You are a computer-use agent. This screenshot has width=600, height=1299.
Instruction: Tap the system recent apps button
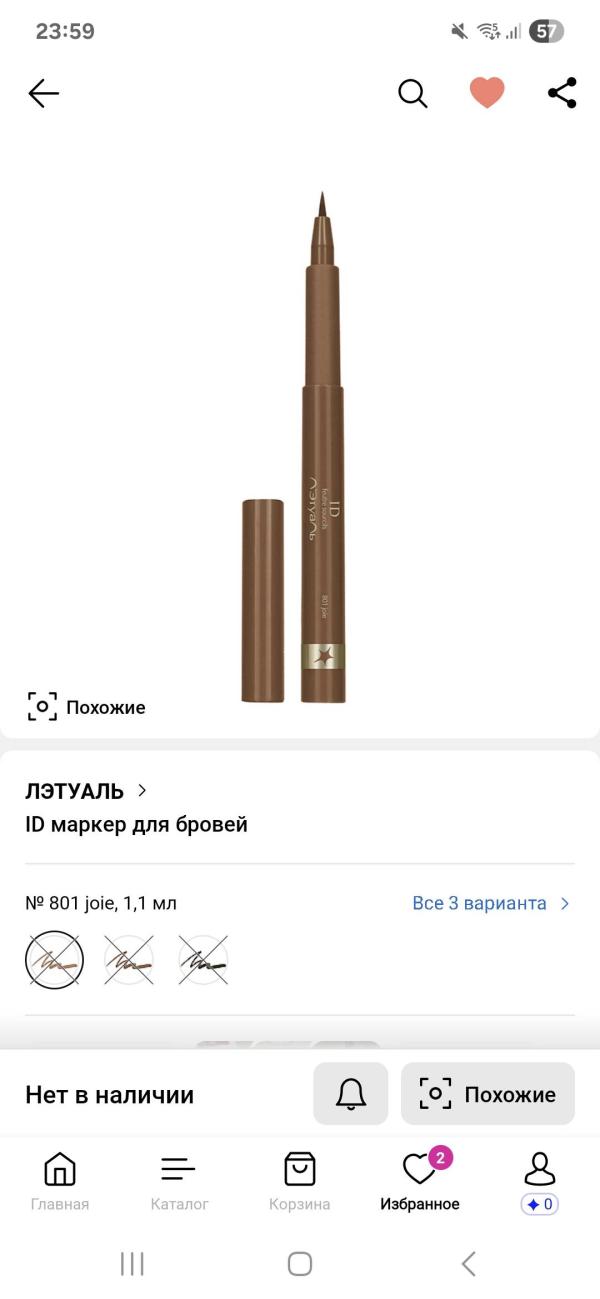click(x=132, y=1263)
